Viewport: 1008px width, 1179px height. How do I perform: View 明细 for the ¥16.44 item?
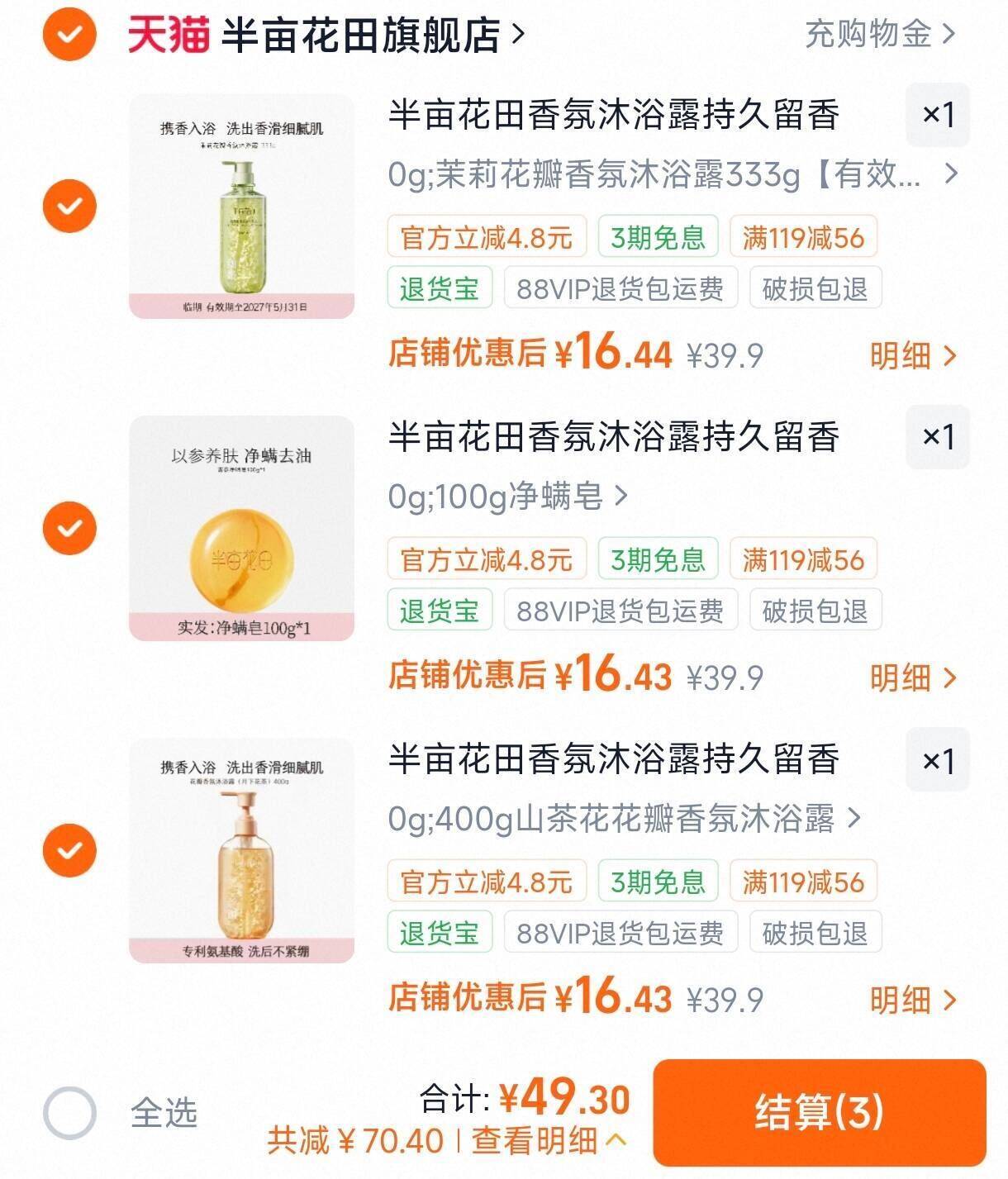click(x=913, y=356)
